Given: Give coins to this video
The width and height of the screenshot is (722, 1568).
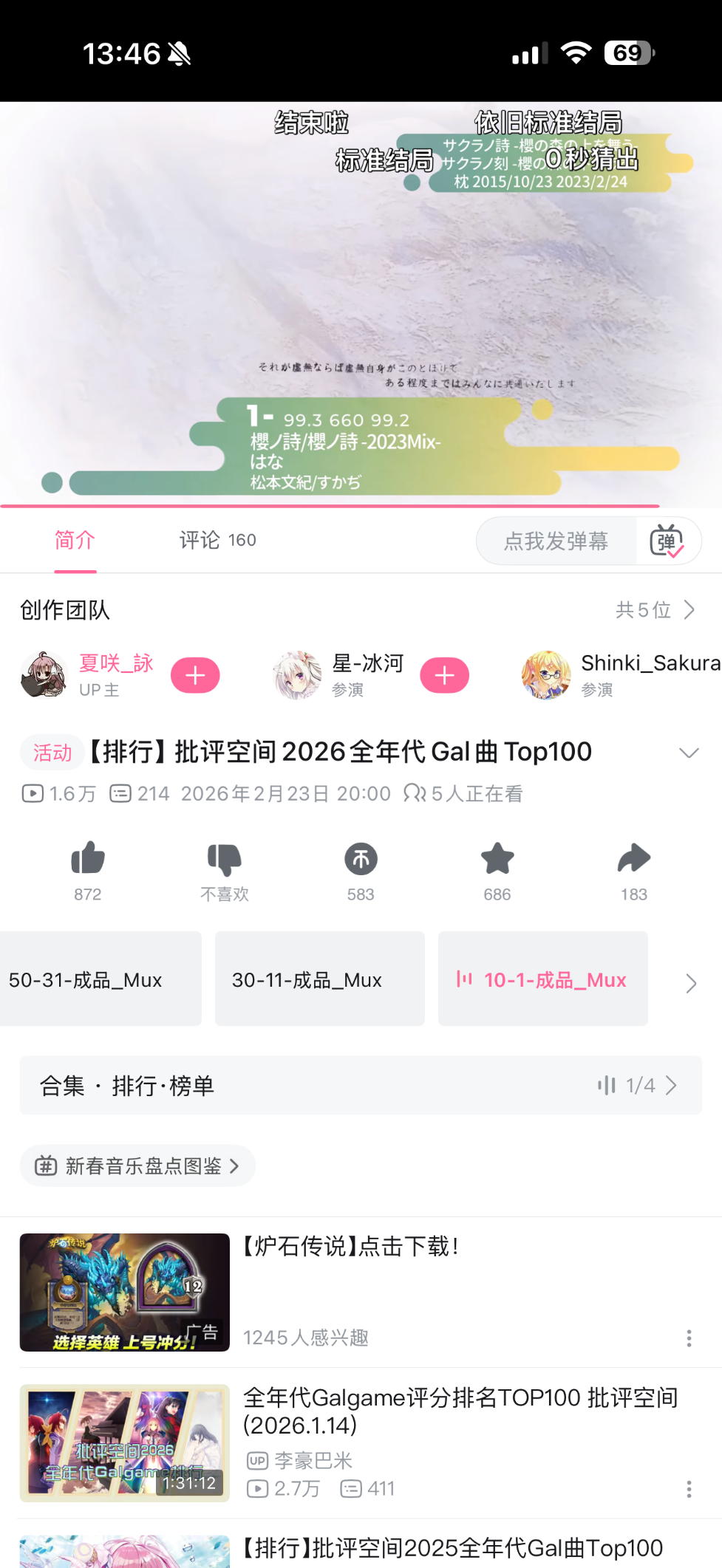Looking at the screenshot, I should point(361,860).
